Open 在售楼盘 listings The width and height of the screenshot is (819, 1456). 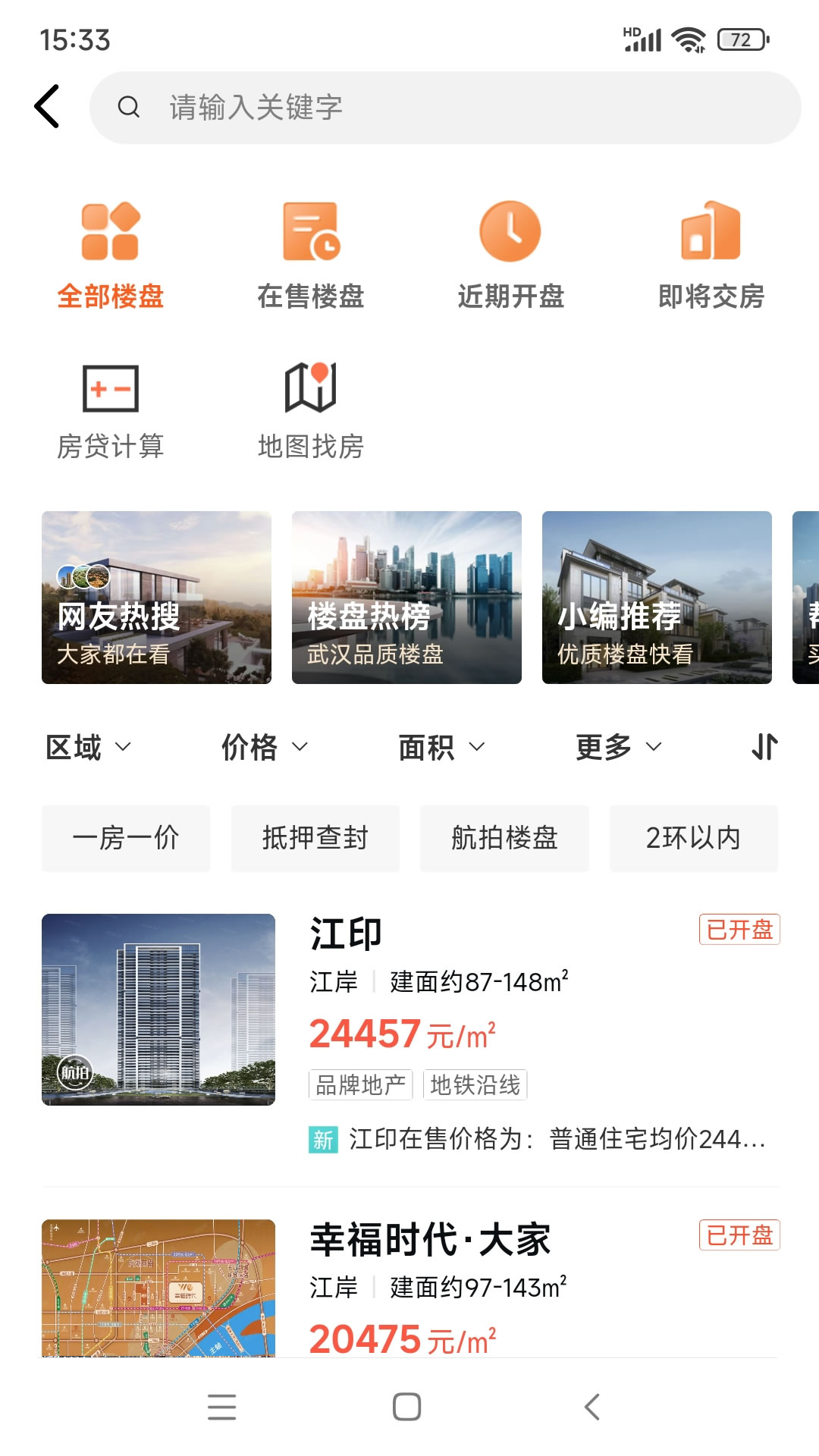tap(311, 256)
